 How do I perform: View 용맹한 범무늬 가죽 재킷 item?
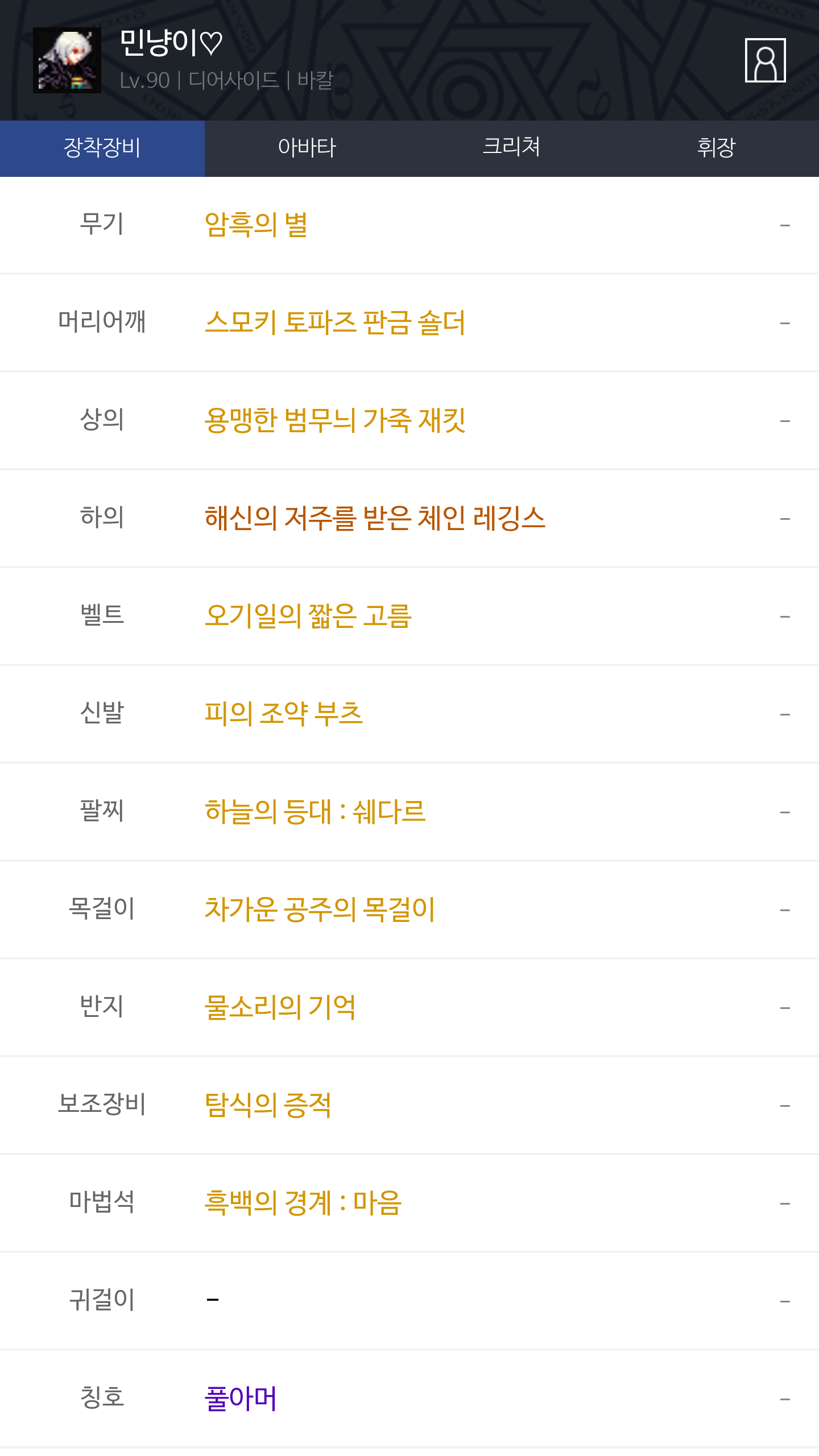coord(335,421)
